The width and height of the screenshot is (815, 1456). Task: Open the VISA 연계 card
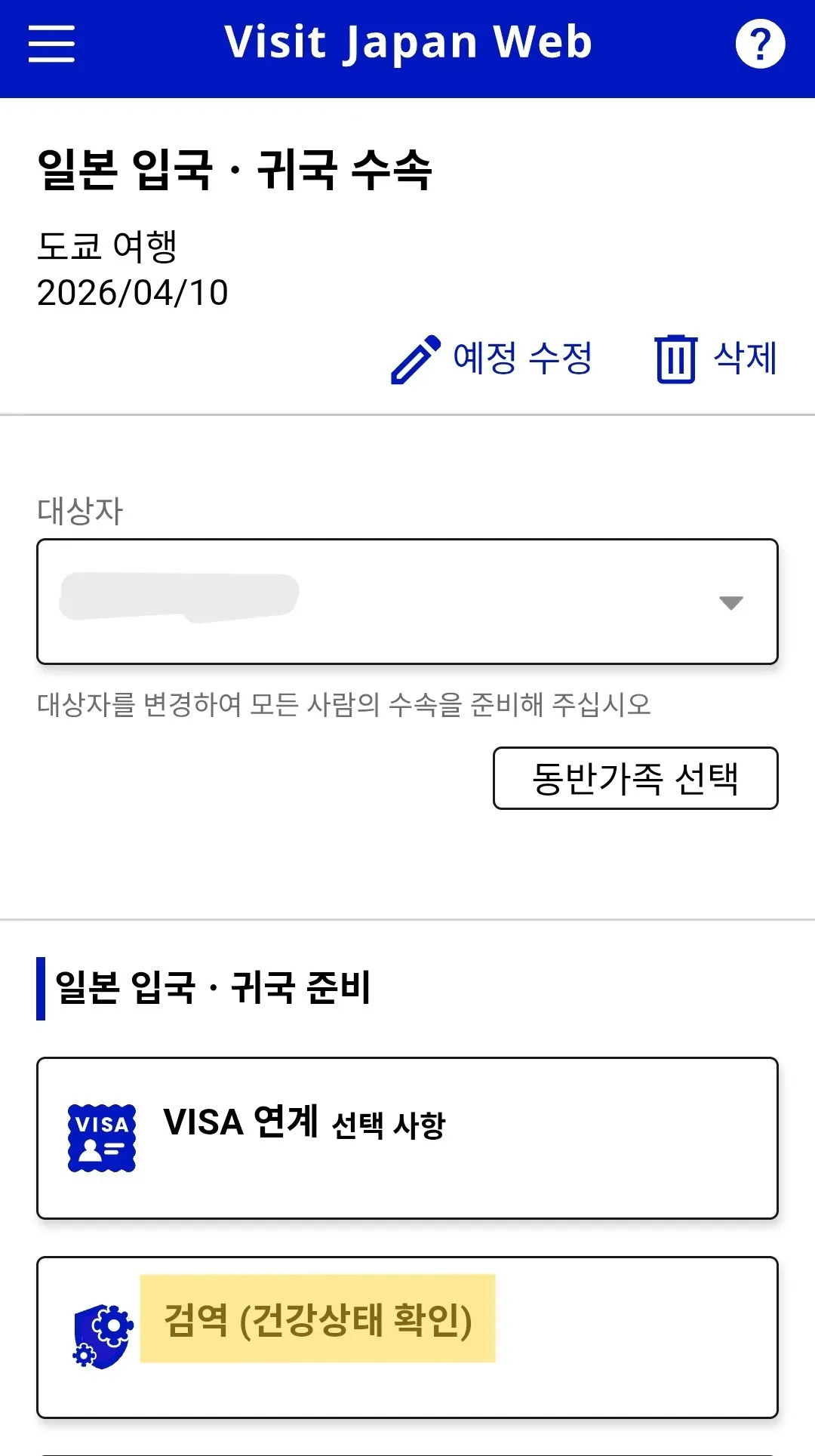pyautogui.click(x=407, y=1137)
